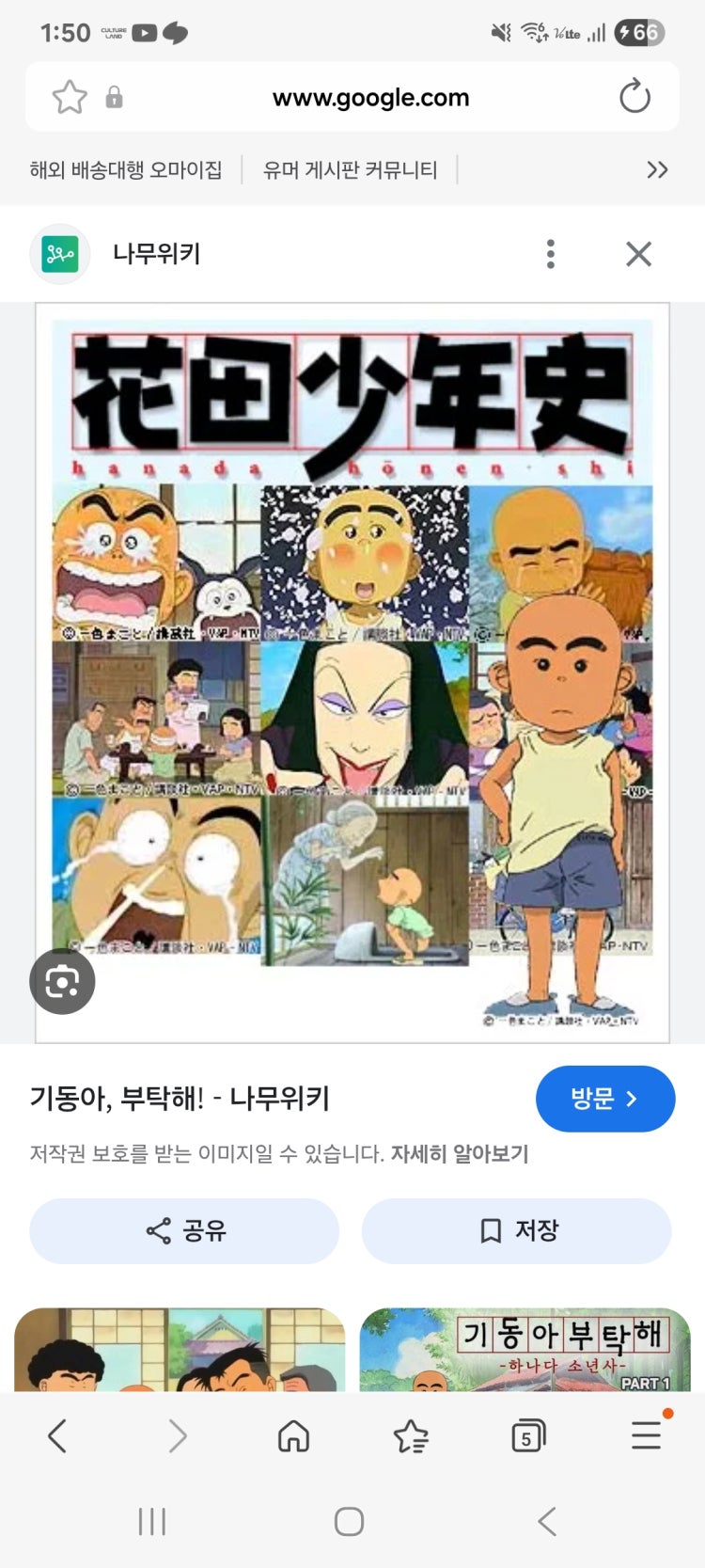Open the browser home page
The image size is (705, 1568).
pos(293,1436)
